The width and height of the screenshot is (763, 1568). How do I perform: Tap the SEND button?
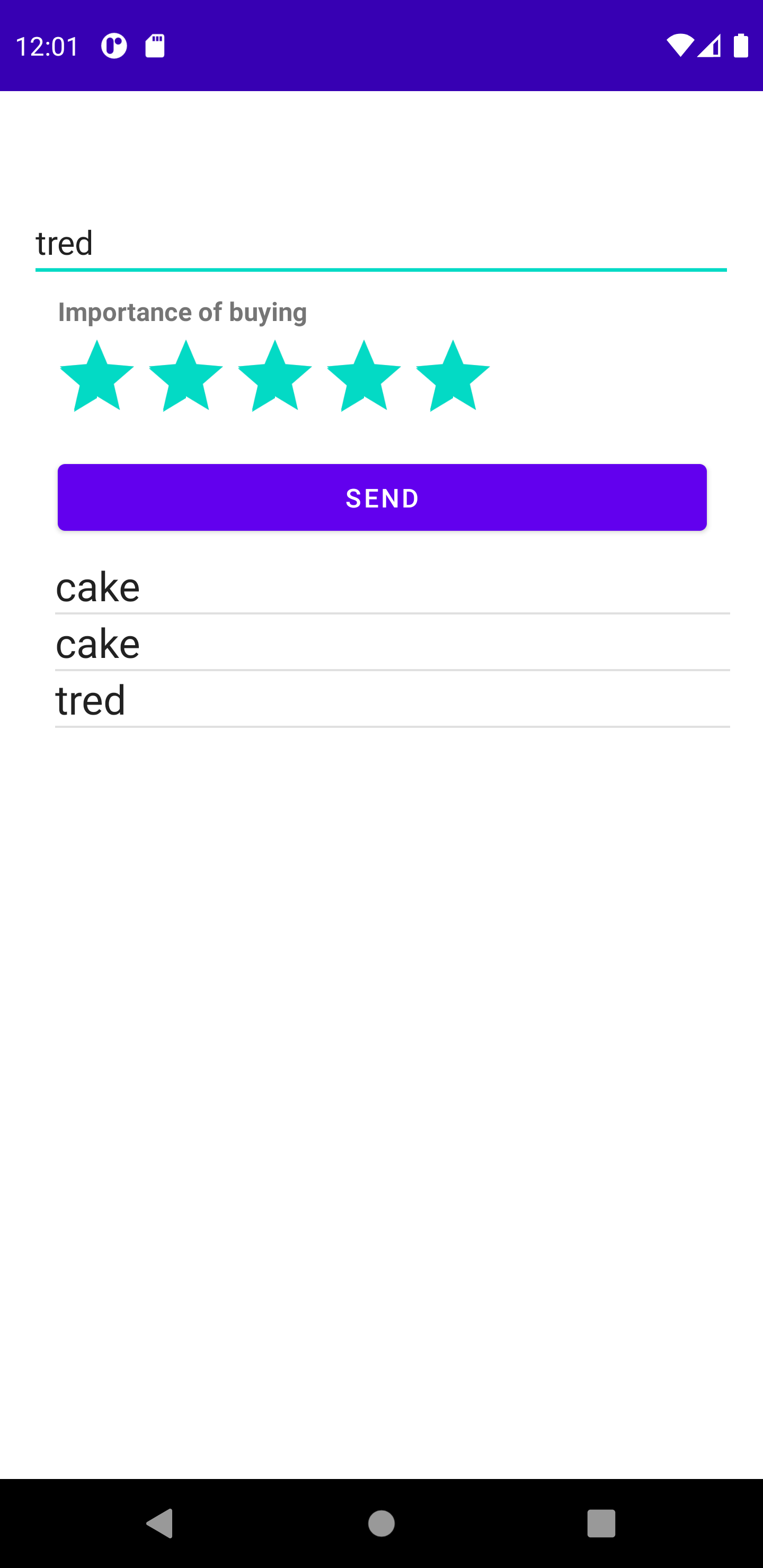382,497
